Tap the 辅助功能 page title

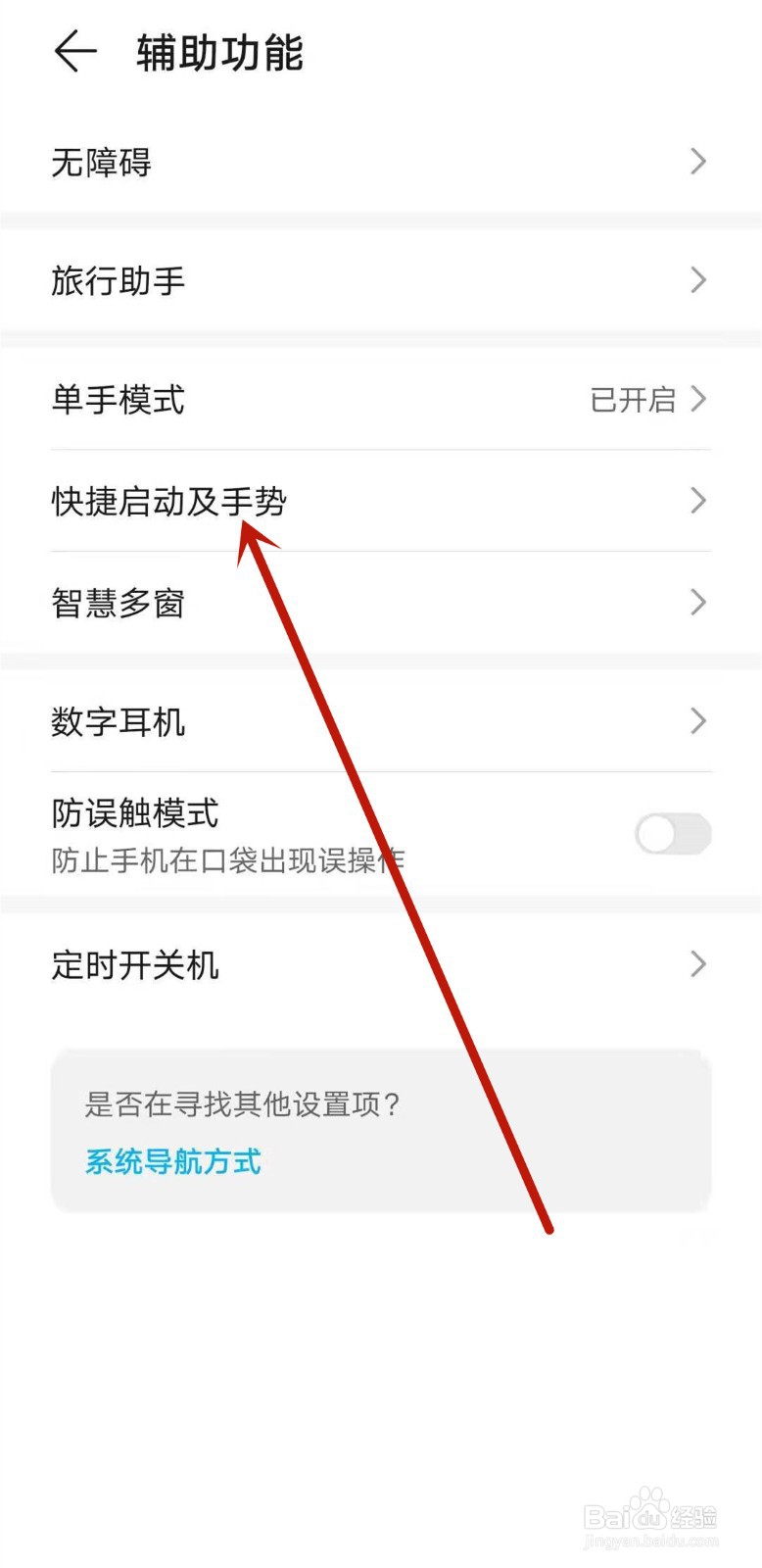click(x=217, y=53)
